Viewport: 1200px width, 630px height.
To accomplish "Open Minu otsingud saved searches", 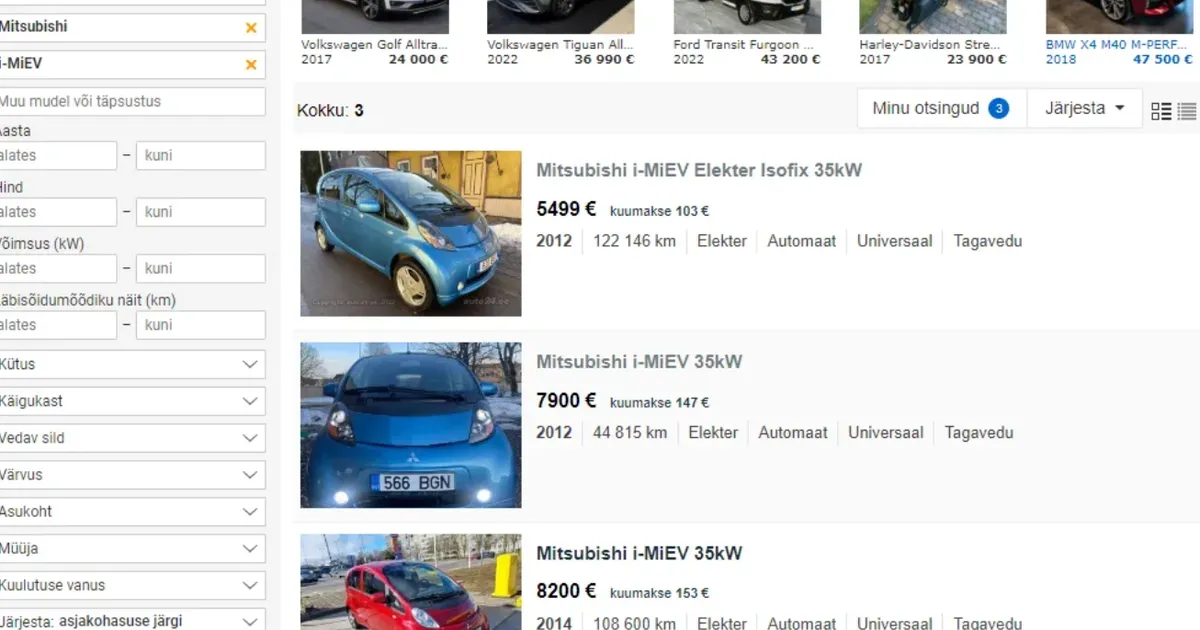I will (x=941, y=108).
